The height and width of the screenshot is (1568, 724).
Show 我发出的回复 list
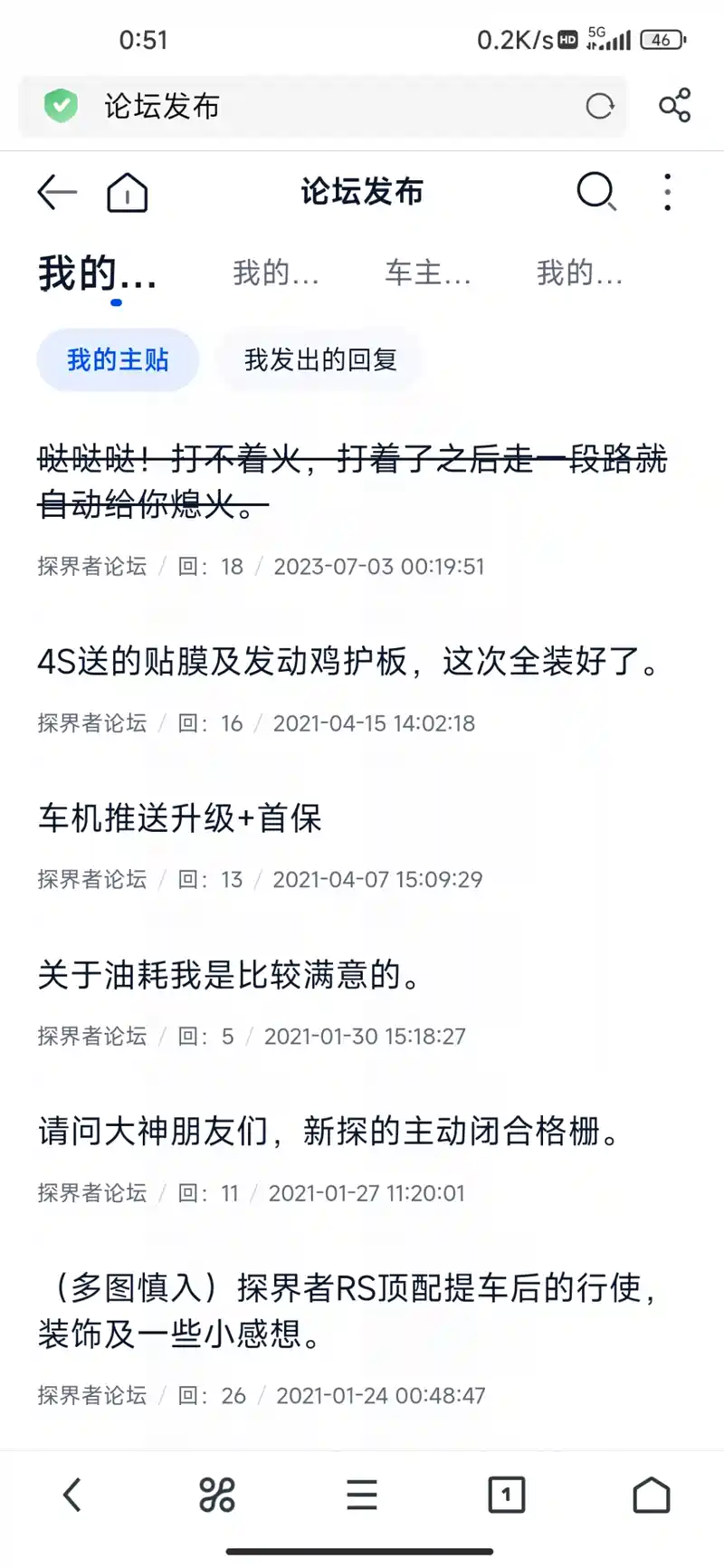[x=320, y=360]
